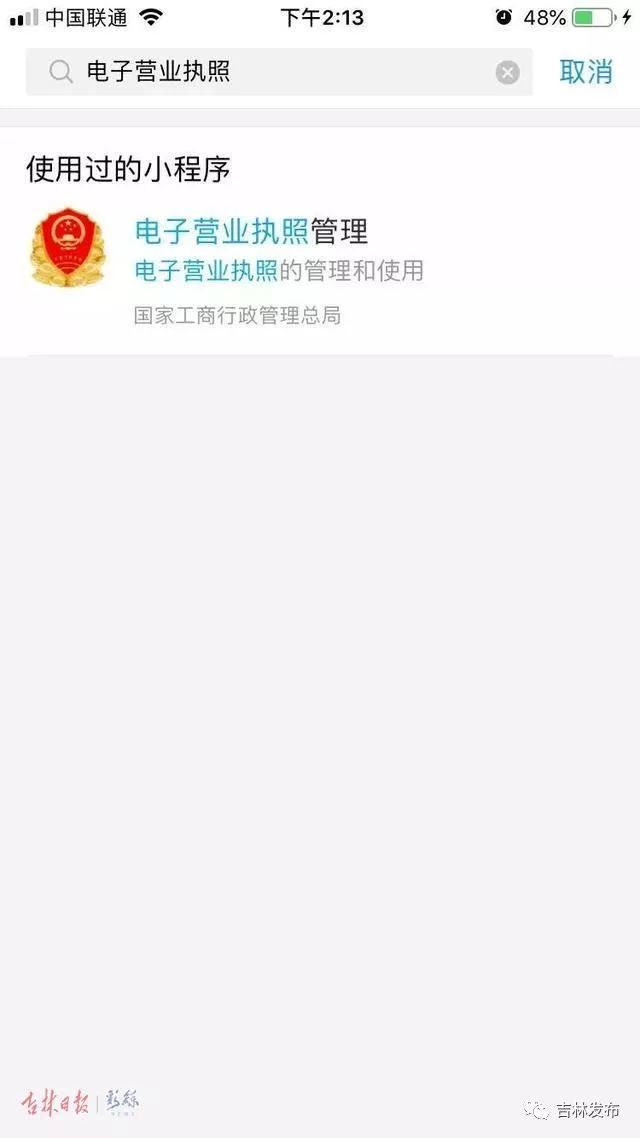The image size is (640, 1138).
Task: Clear the search text with the X icon
Action: 508,73
